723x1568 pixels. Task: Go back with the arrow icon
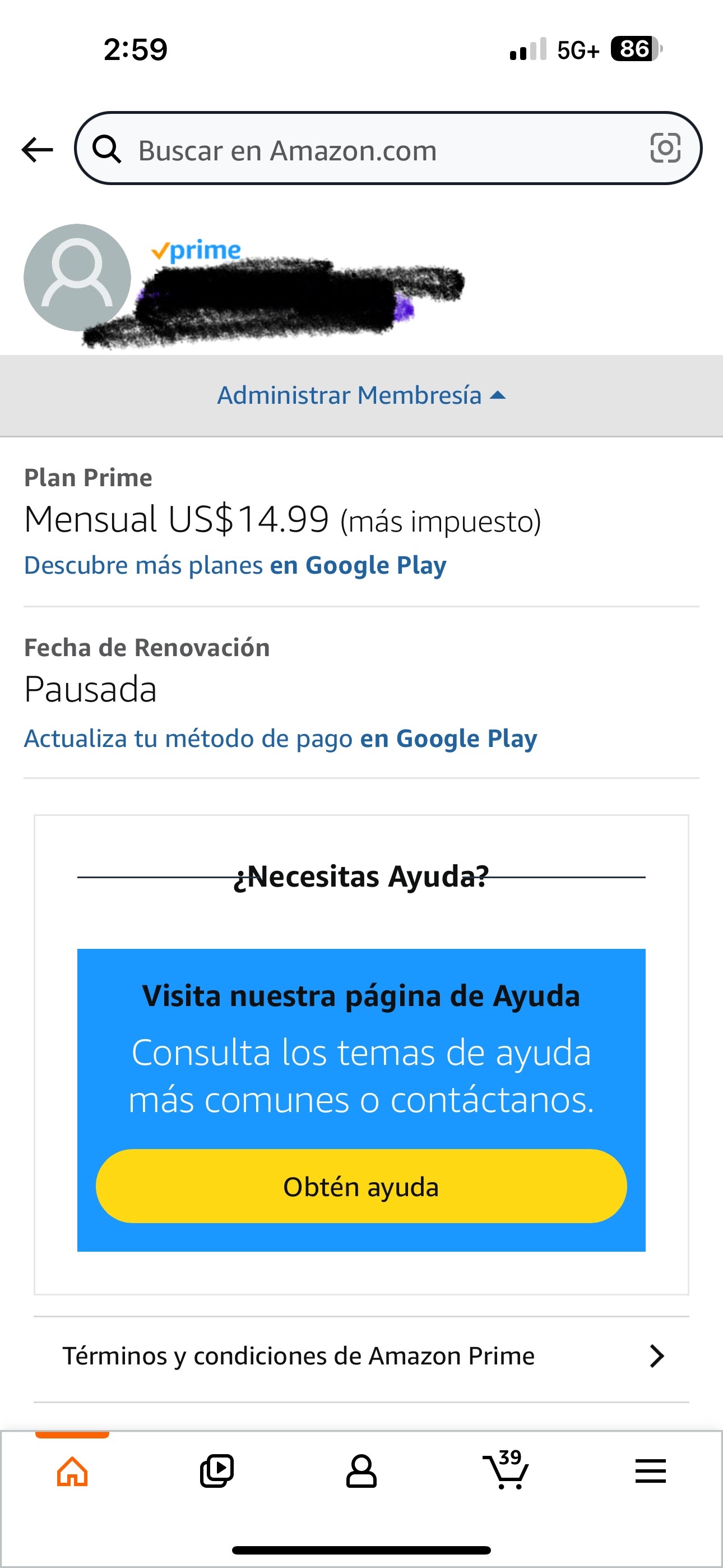(x=37, y=150)
